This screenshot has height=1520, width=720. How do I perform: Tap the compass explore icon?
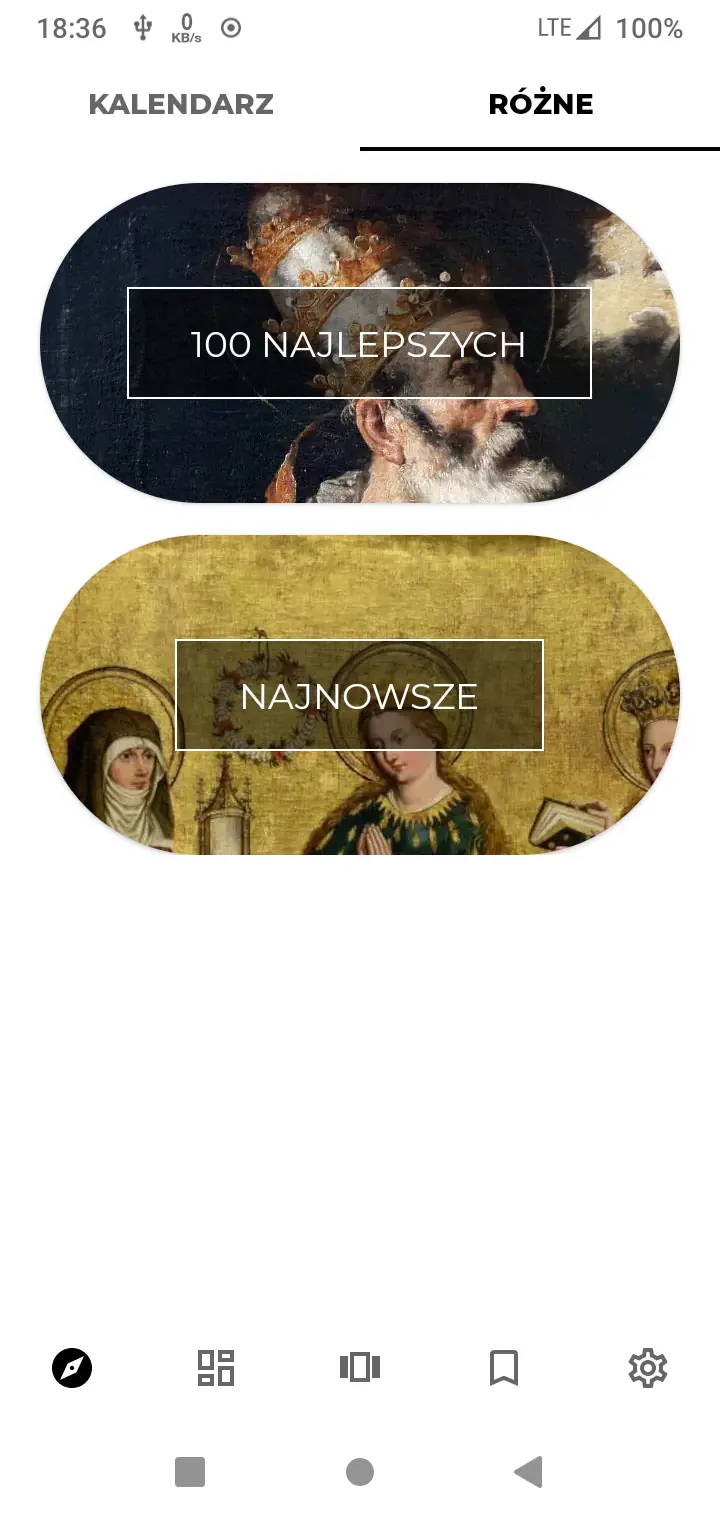pyautogui.click(x=72, y=1367)
